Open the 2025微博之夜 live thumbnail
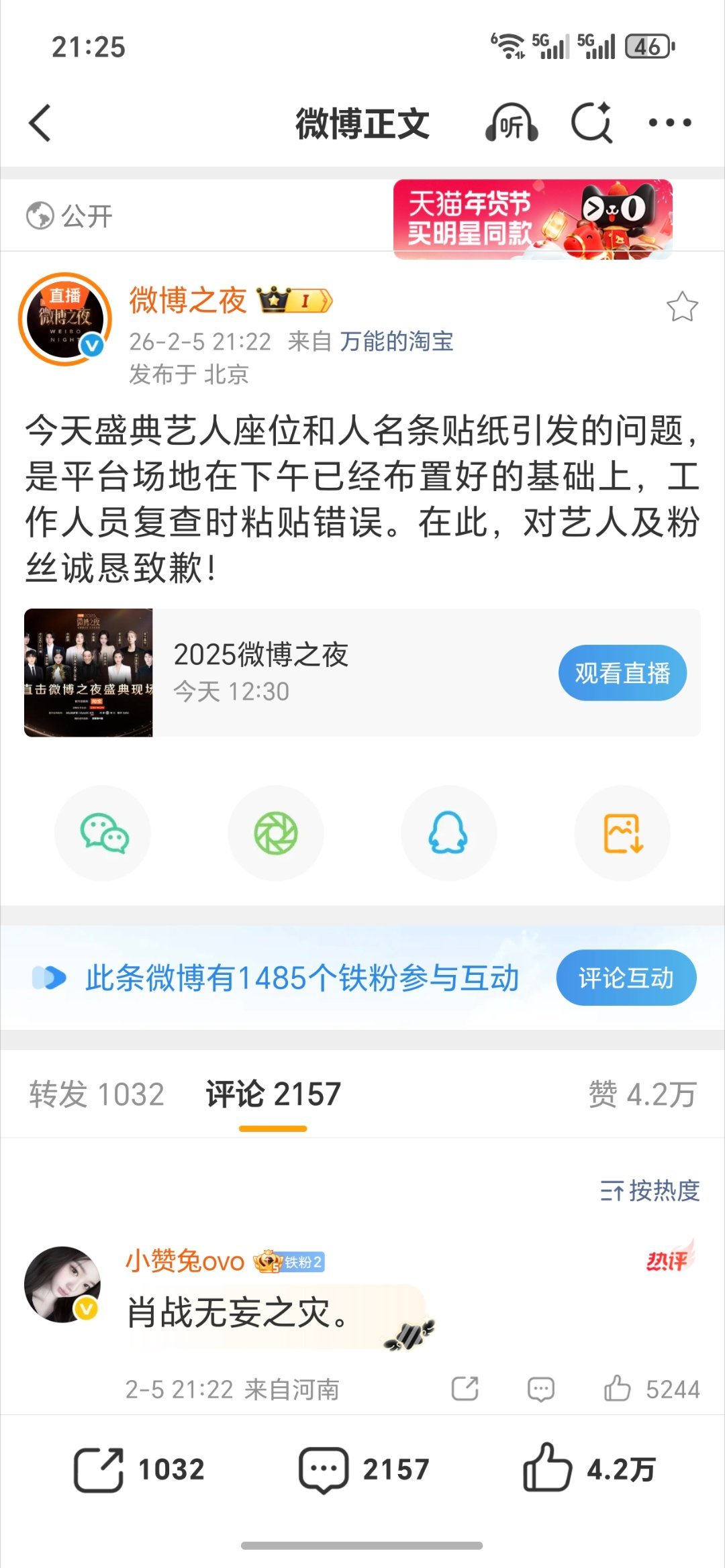 [x=90, y=672]
